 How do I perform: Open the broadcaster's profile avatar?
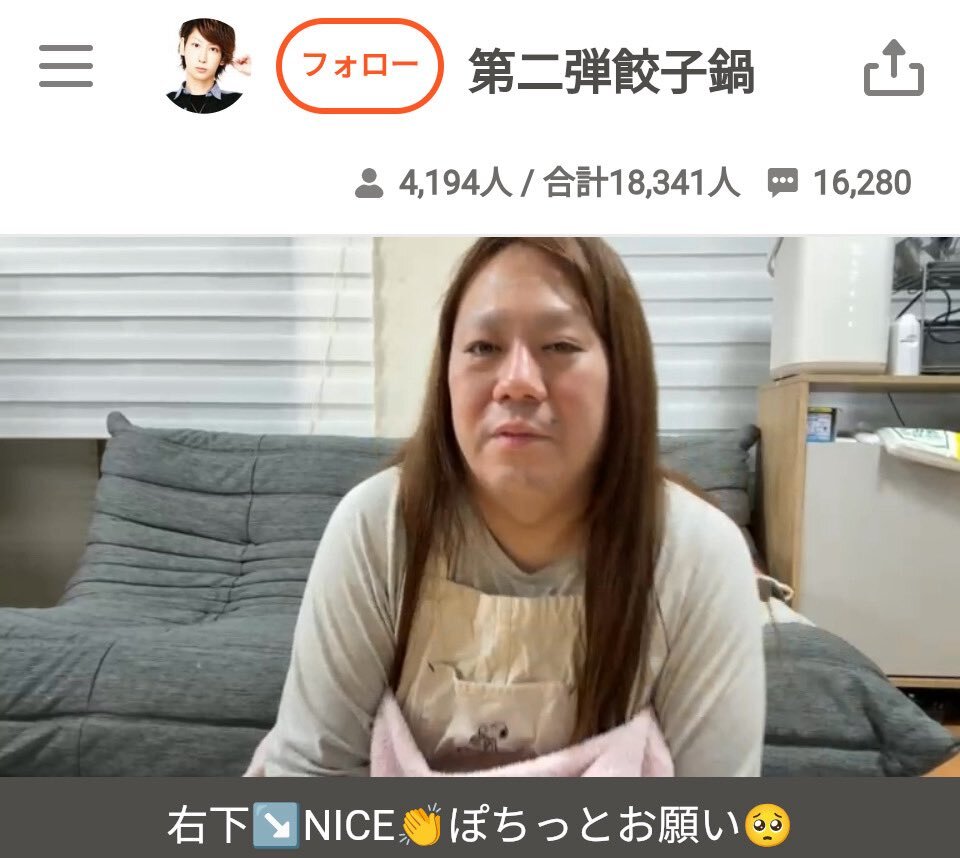(205, 67)
